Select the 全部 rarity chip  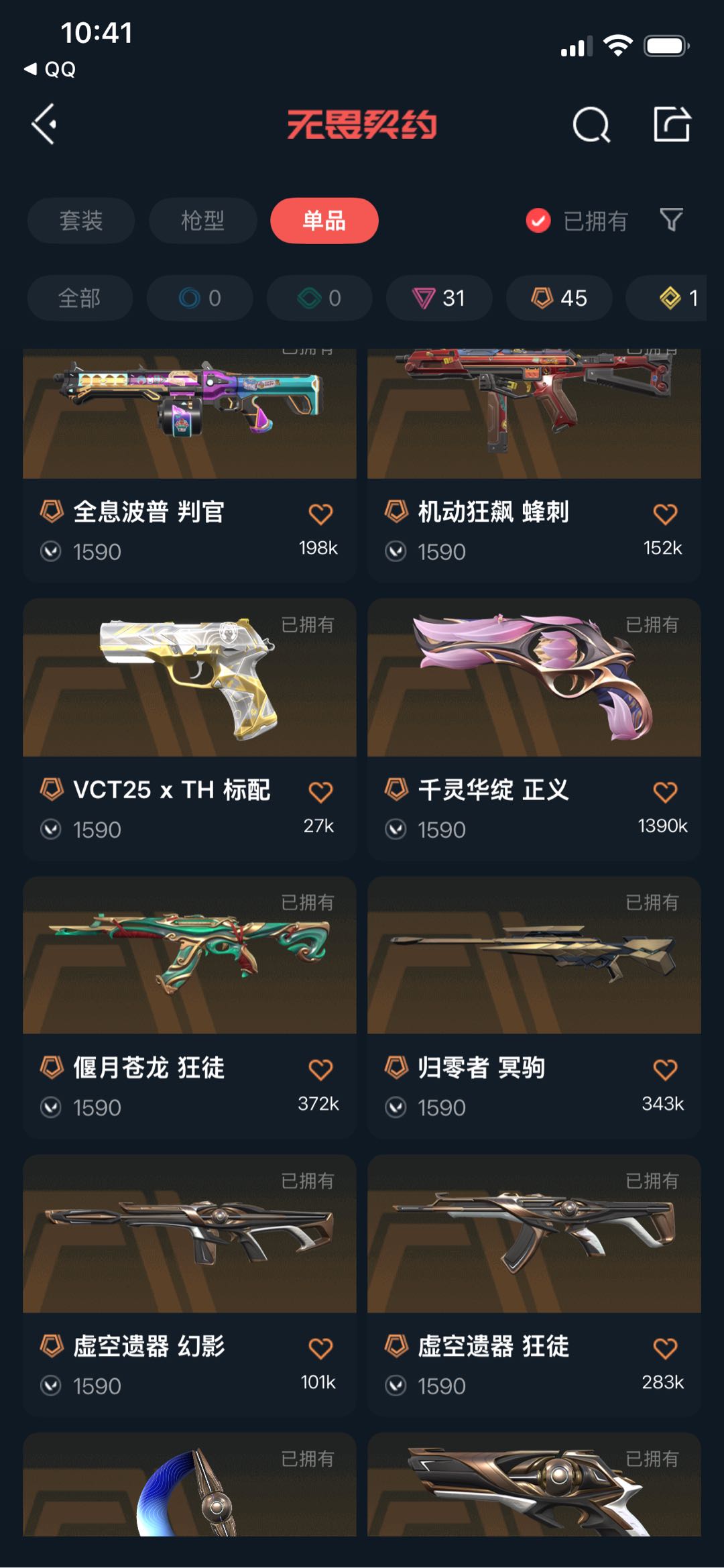(80, 298)
